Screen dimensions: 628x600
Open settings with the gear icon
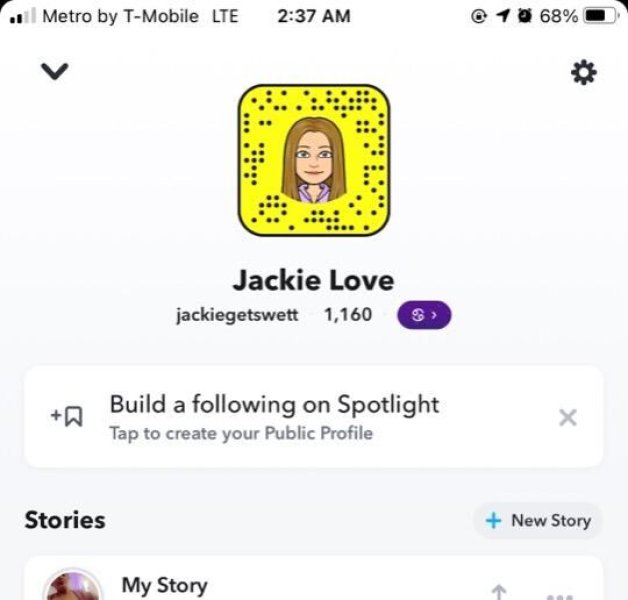(x=582, y=72)
